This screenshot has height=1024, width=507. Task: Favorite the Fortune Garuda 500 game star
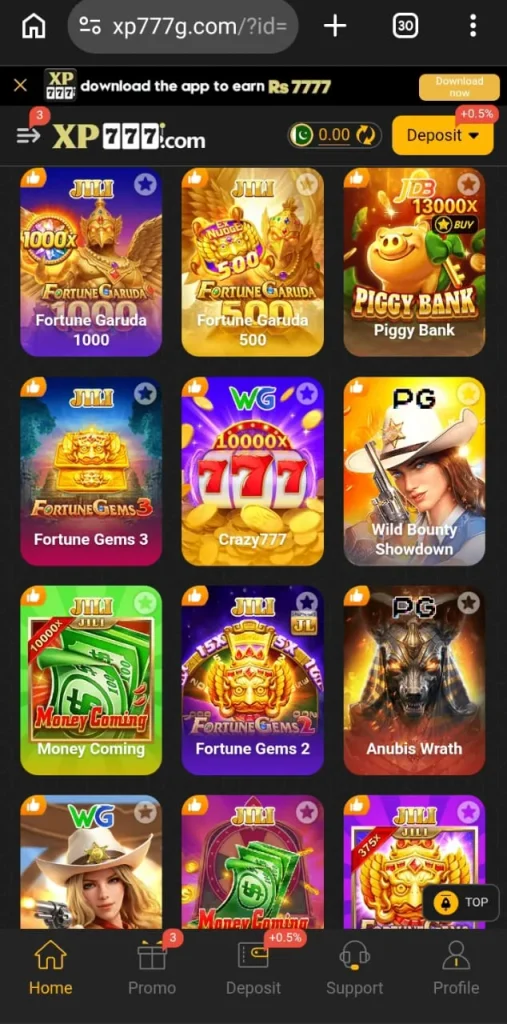coord(306,185)
